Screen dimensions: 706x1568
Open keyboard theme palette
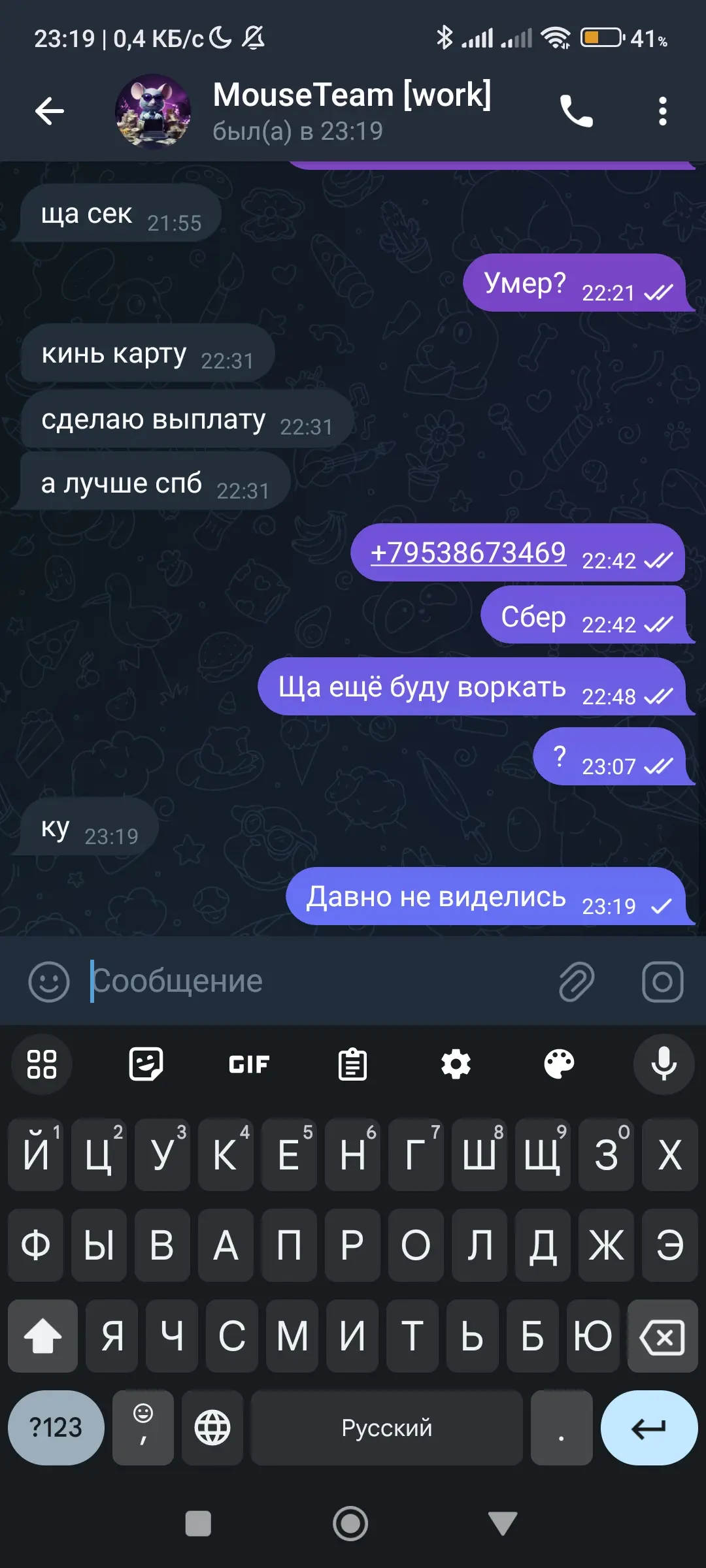(x=559, y=1064)
